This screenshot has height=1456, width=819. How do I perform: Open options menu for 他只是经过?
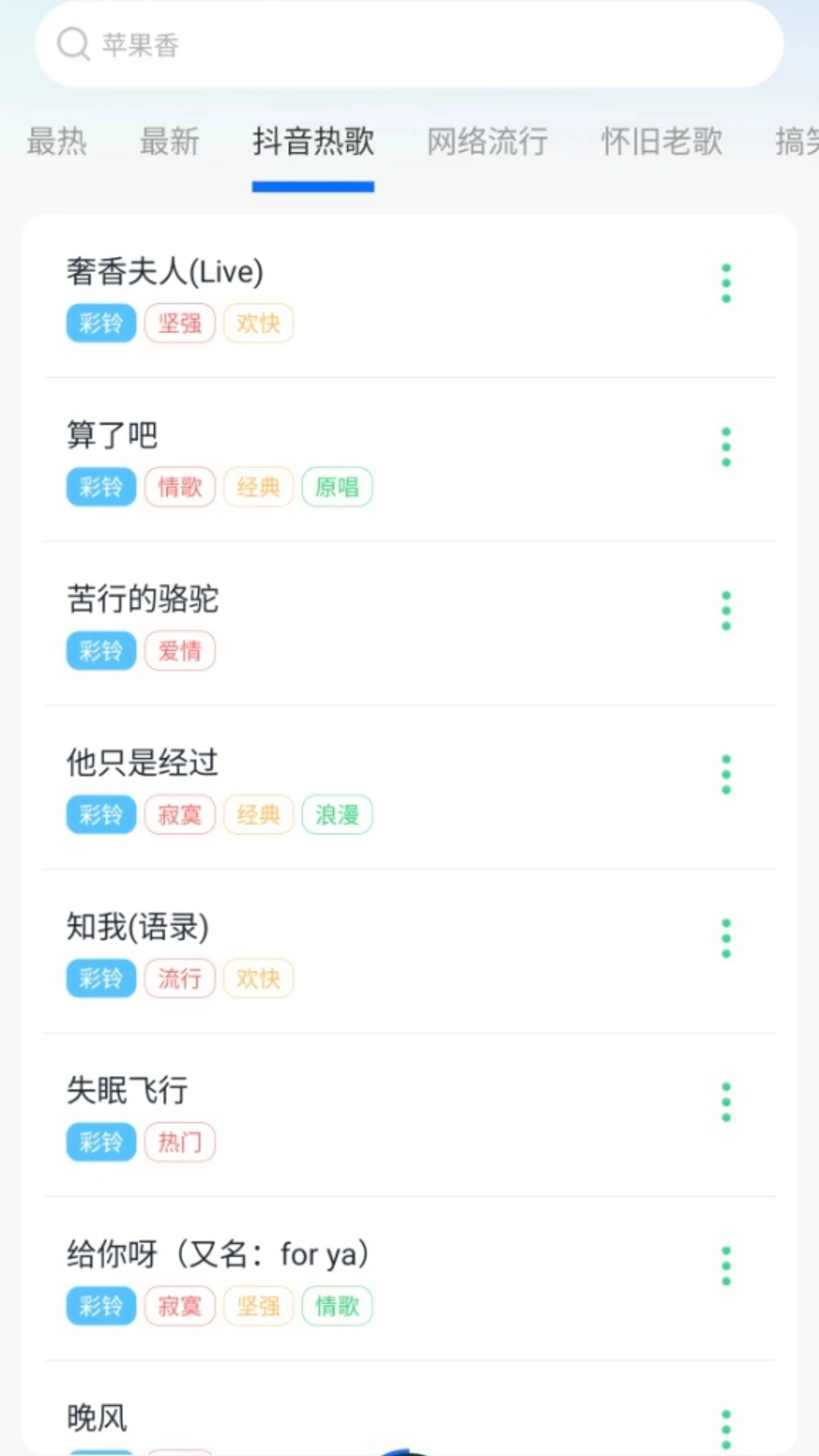726,774
